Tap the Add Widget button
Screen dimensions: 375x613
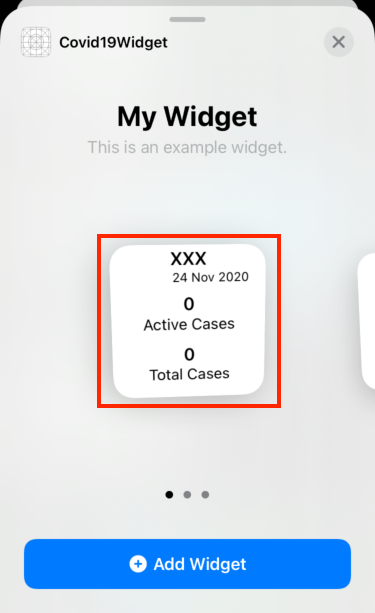point(187,564)
